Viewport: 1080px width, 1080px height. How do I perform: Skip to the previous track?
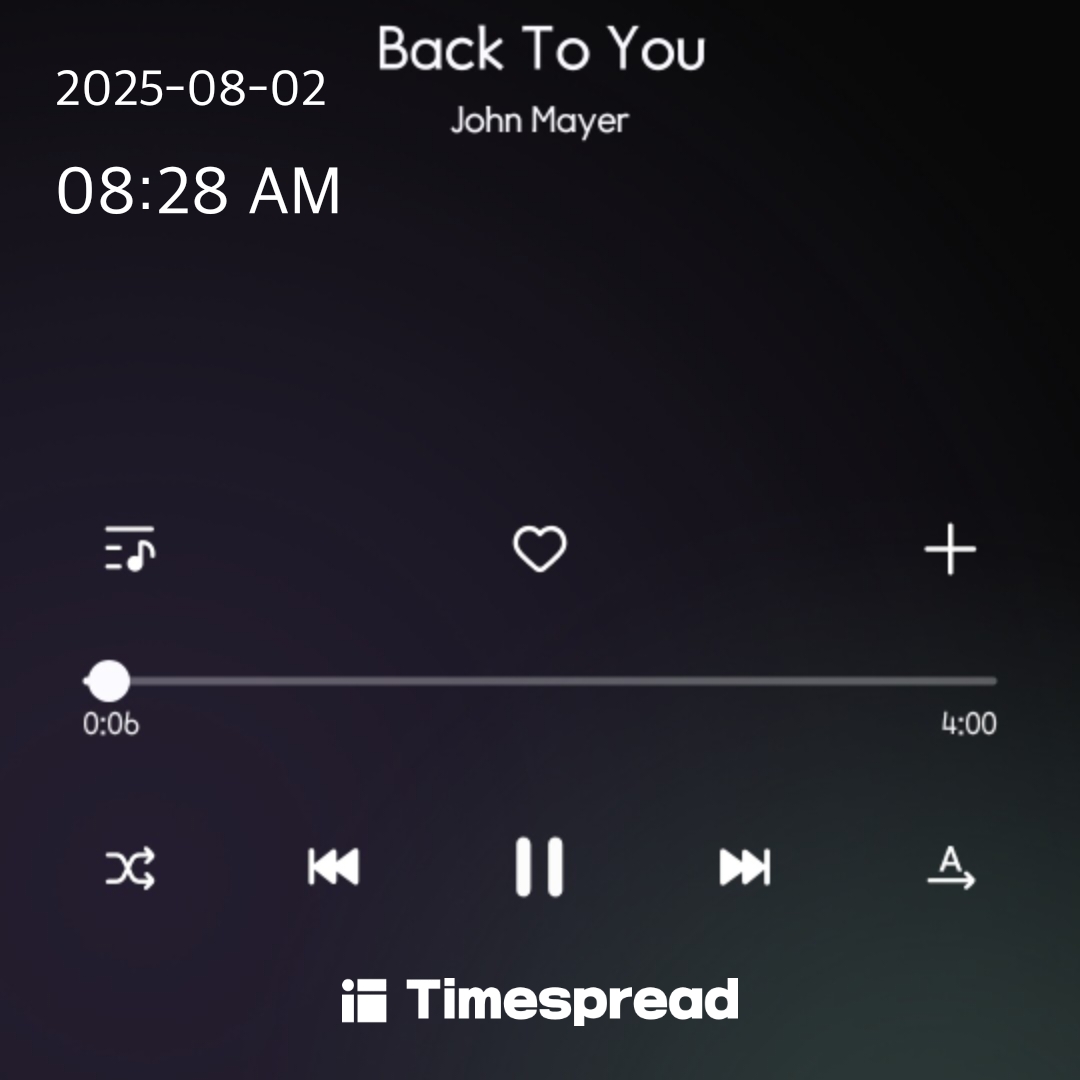coord(334,867)
